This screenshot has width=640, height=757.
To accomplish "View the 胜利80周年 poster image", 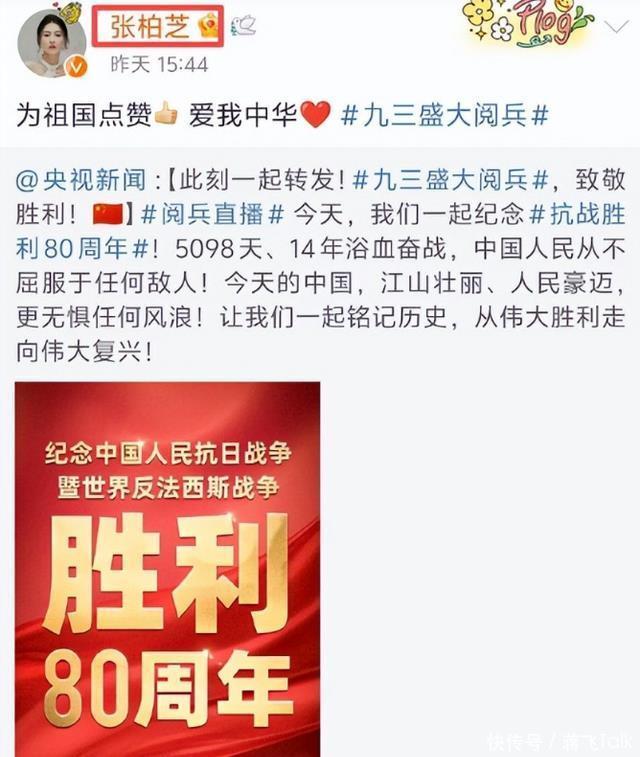I will (x=168, y=568).
